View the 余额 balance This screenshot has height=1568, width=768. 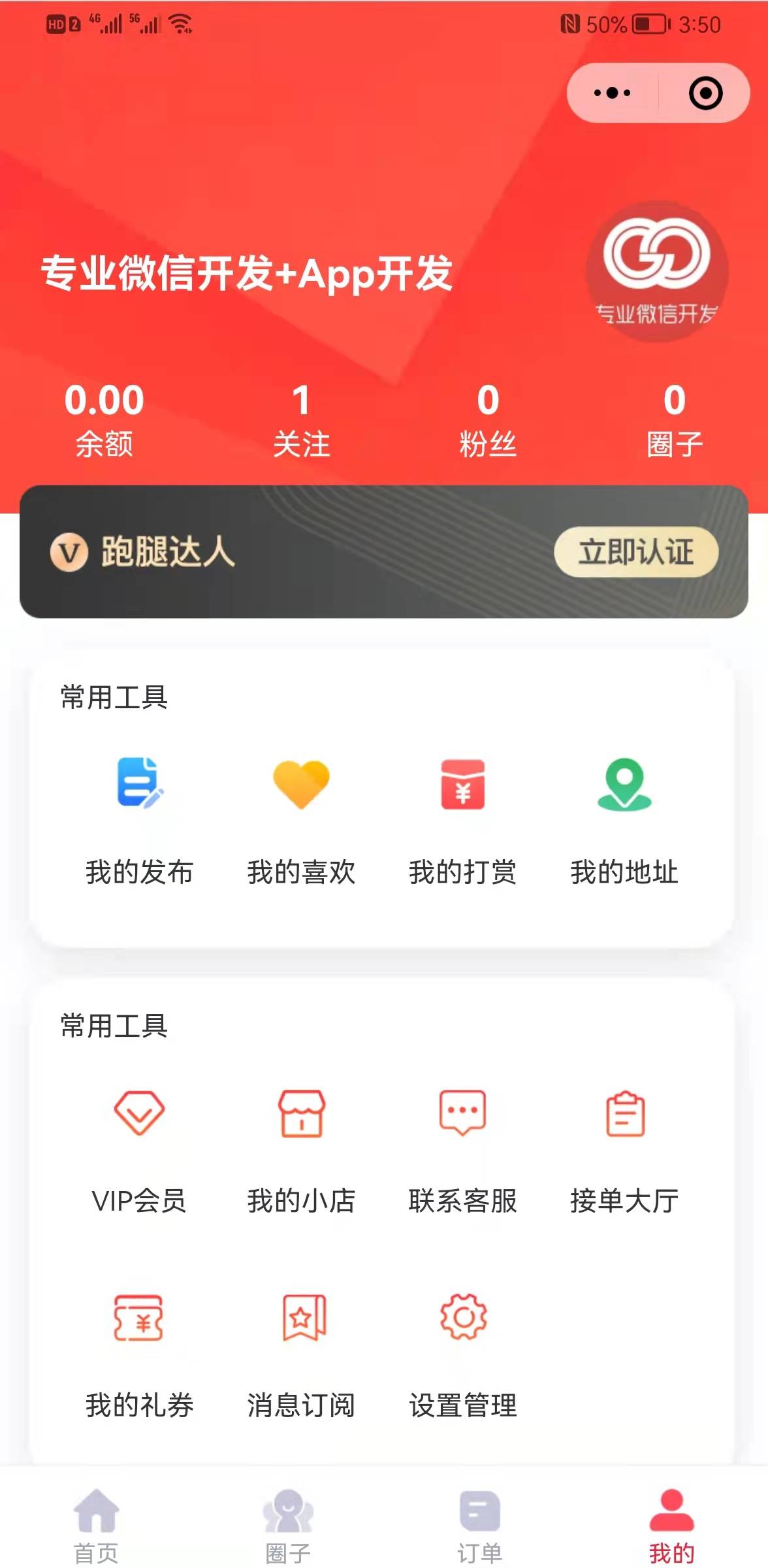point(104,418)
